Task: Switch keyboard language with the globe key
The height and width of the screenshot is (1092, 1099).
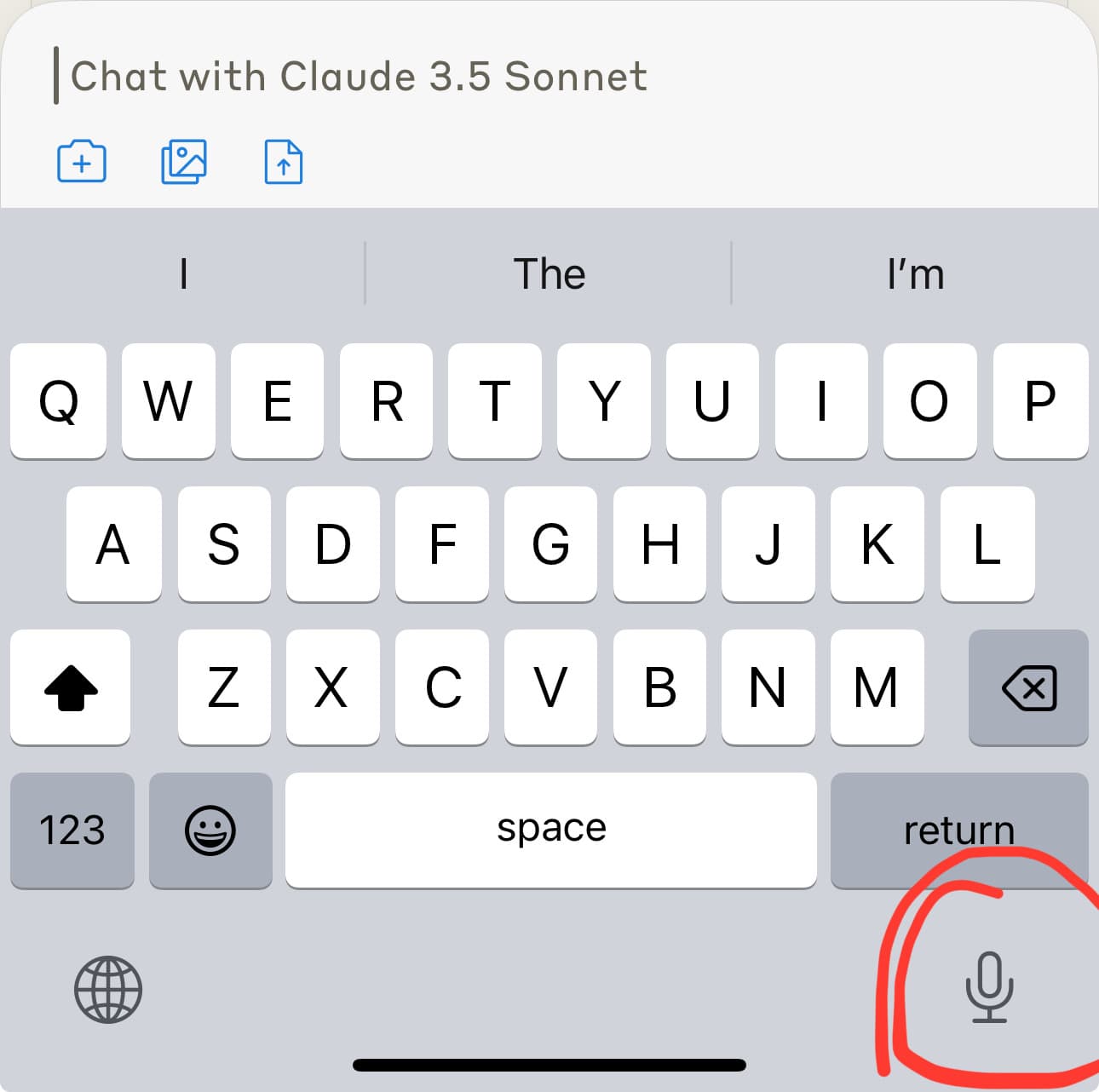Action: [108, 989]
